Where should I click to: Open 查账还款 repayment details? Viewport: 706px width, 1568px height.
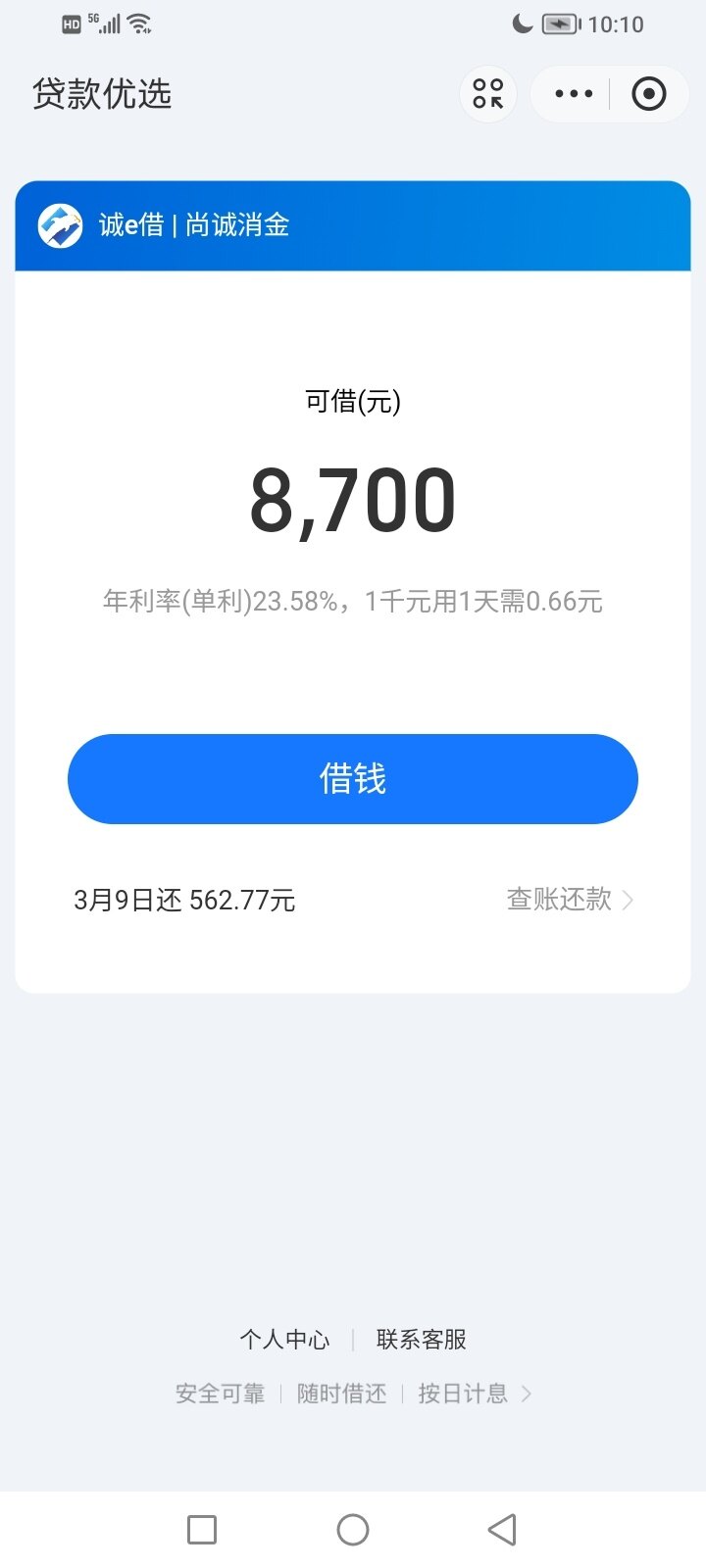pos(569,900)
